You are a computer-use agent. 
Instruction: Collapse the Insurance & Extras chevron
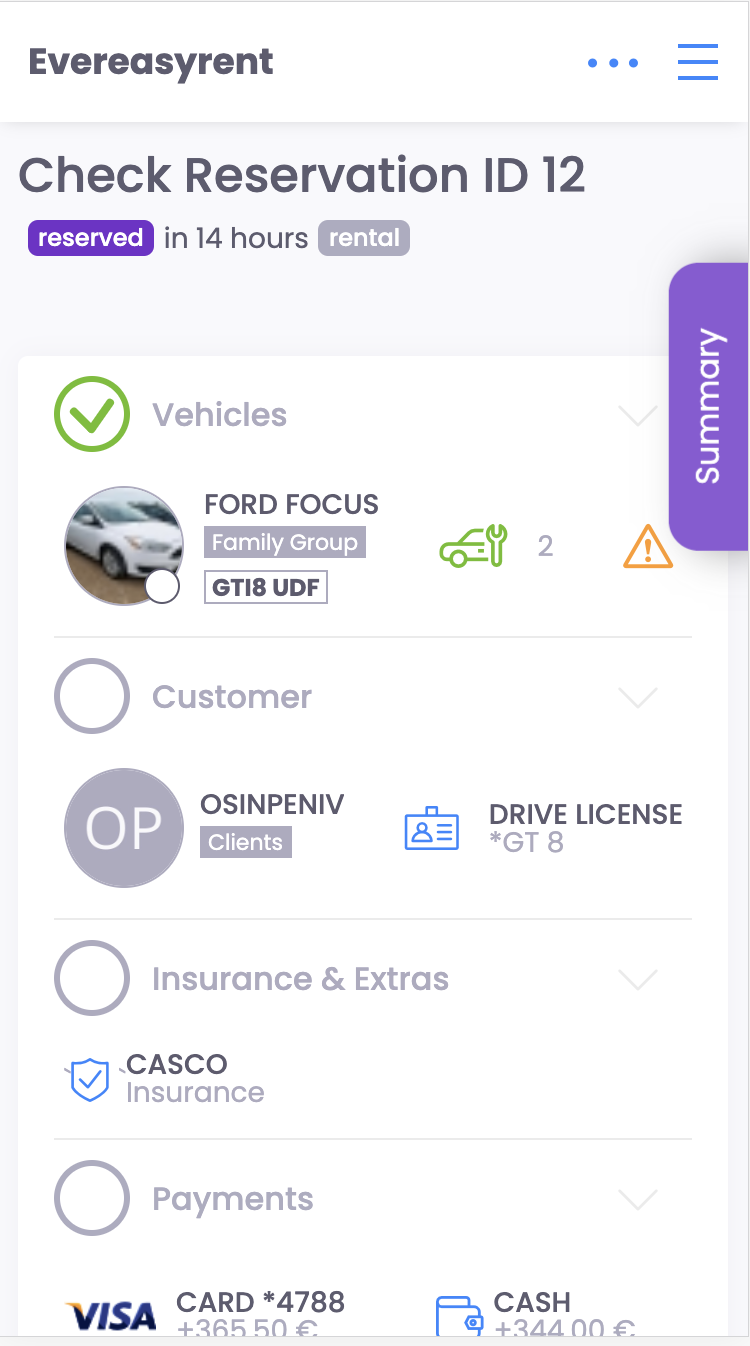point(638,979)
